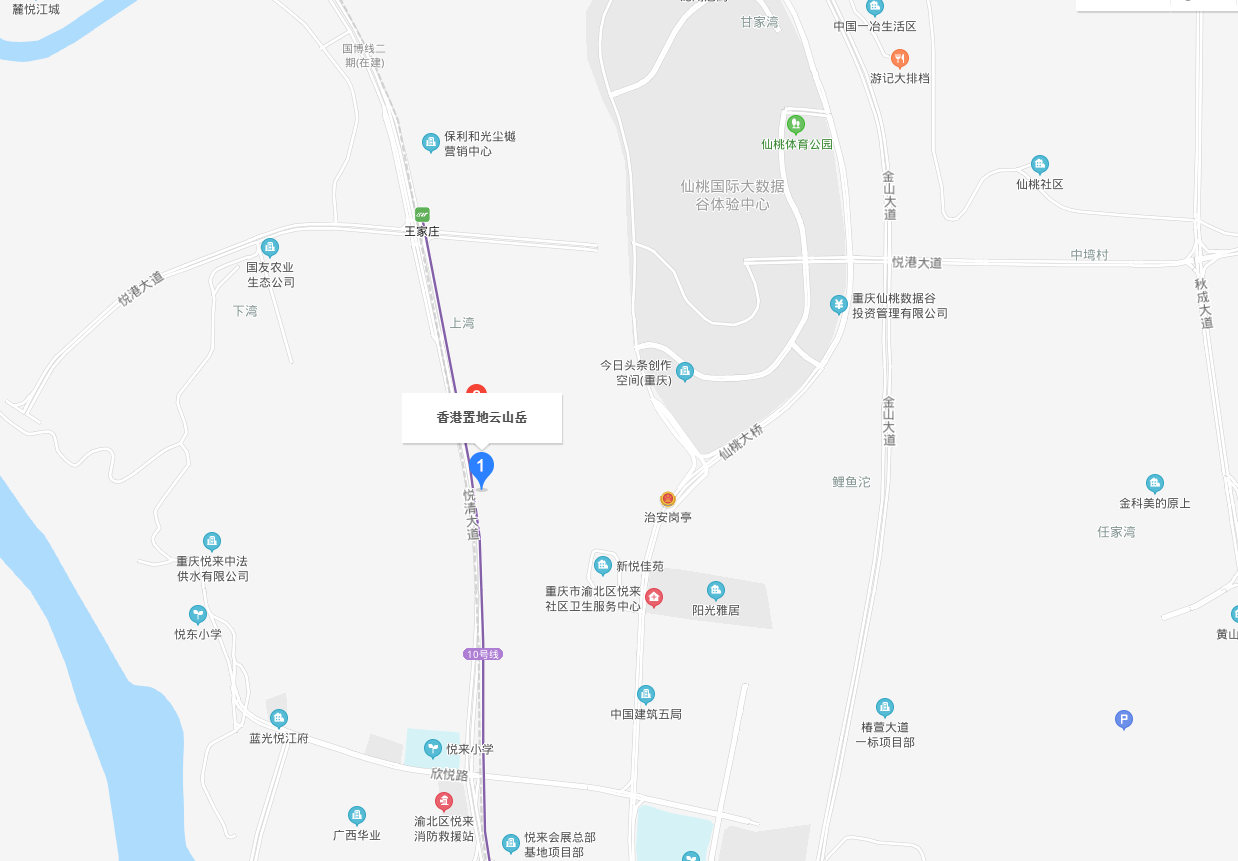Open the 重庆仙桃数据谷投资管理有限公司 marker
The height and width of the screenshot is (861, 1238).
click(838, 305)
